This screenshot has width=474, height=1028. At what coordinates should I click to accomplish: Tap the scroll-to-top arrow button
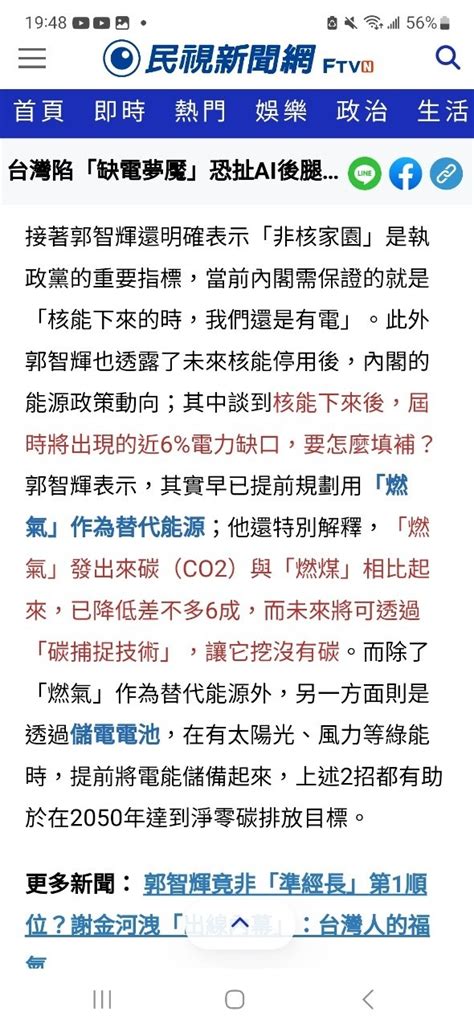point(239,924)
